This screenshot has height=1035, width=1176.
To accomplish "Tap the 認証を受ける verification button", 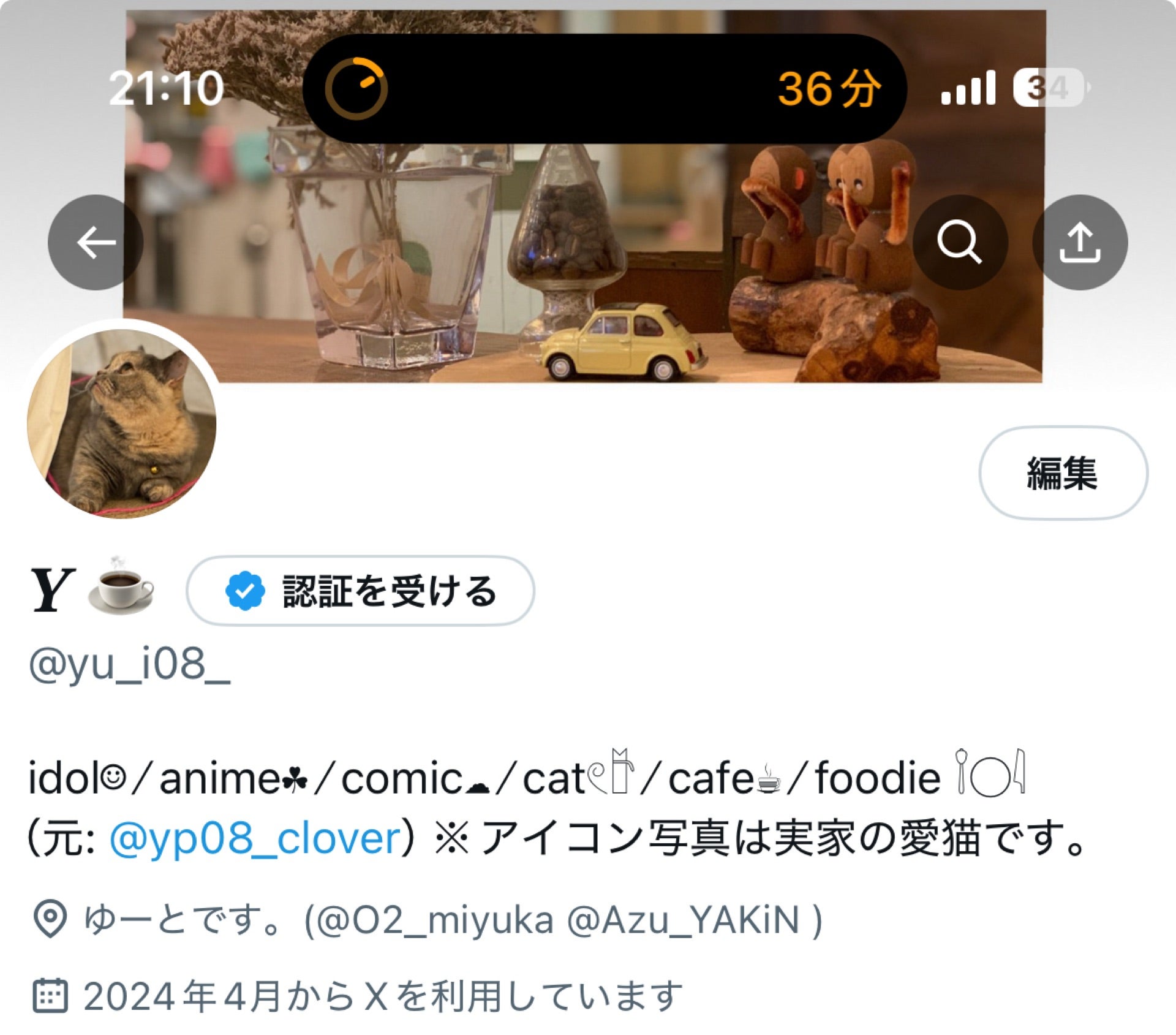I will pyautogui.click(x=360, y=591).
